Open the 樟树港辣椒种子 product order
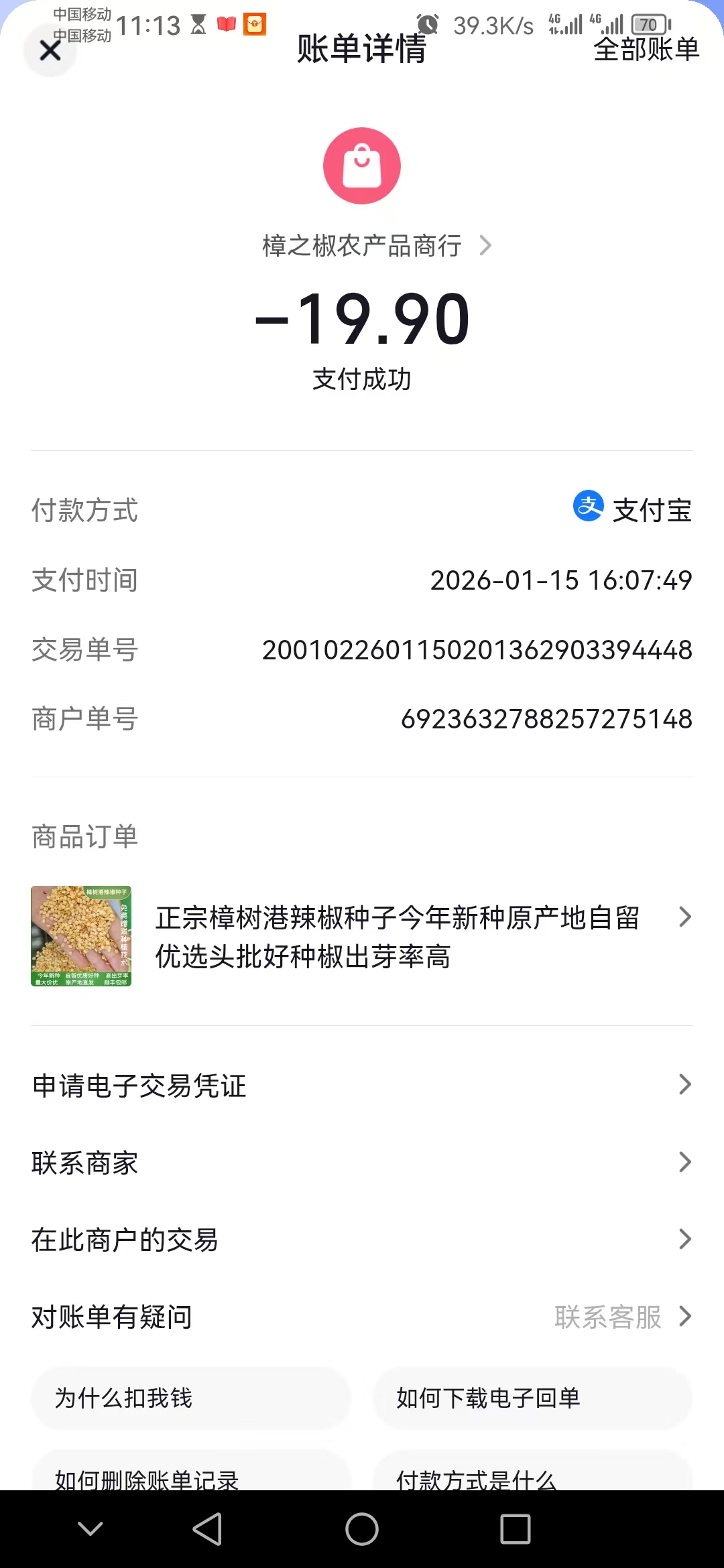Viewport: 724px width, 1568px height. [x=362, y=936]
